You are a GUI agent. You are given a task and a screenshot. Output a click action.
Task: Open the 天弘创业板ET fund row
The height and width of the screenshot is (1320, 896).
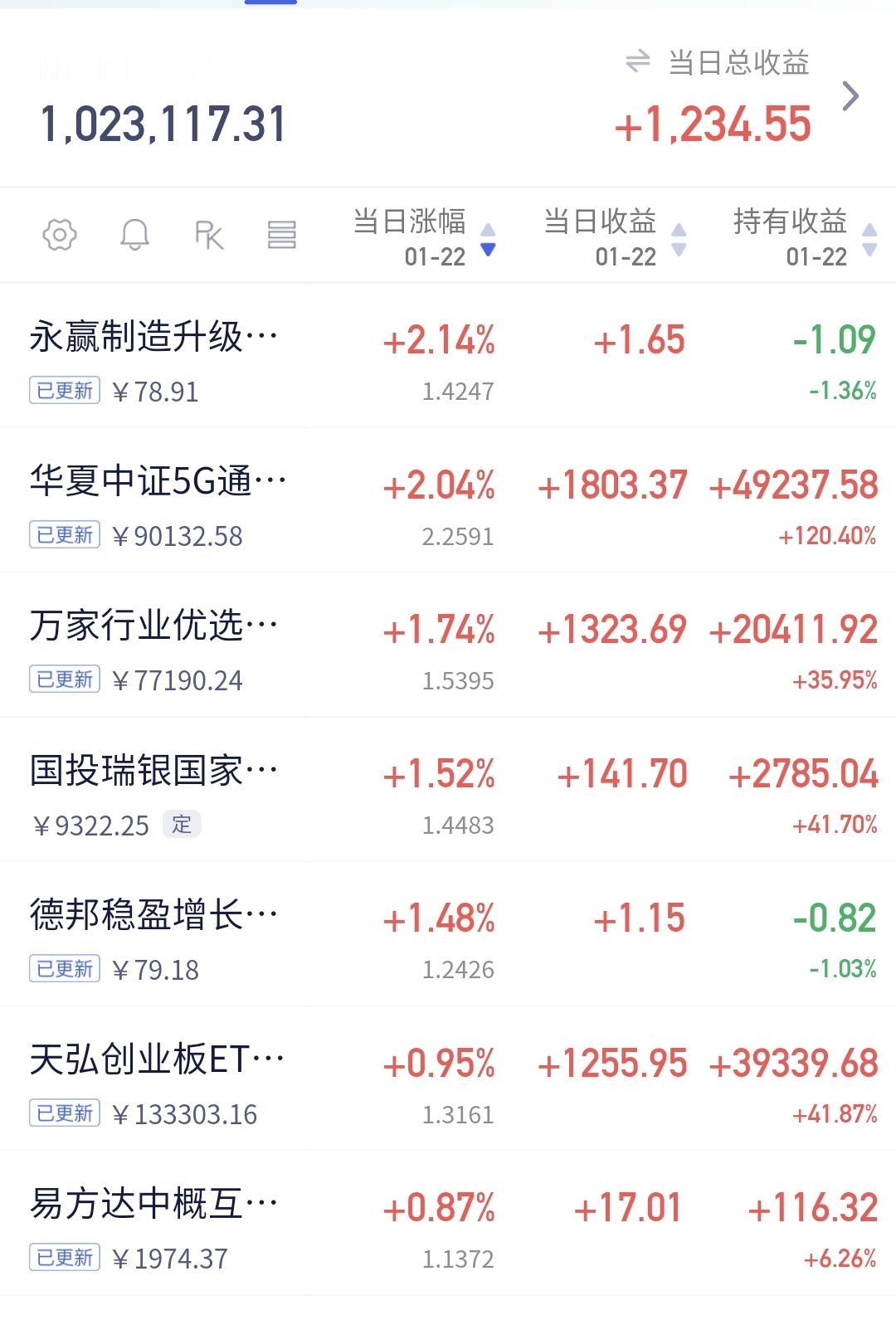tap(158, 1059)
